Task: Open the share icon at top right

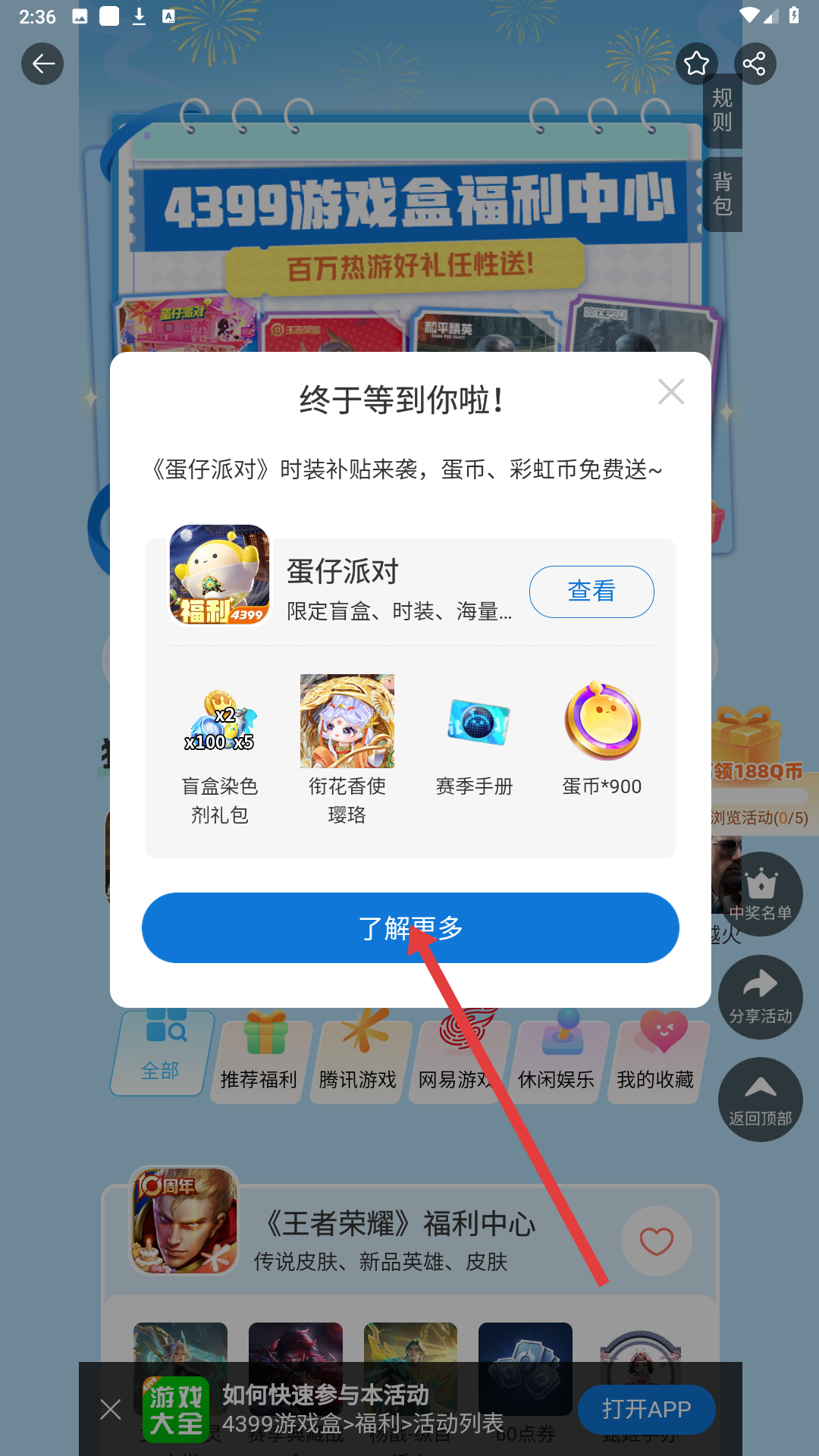Action: (x=755, y=64)
